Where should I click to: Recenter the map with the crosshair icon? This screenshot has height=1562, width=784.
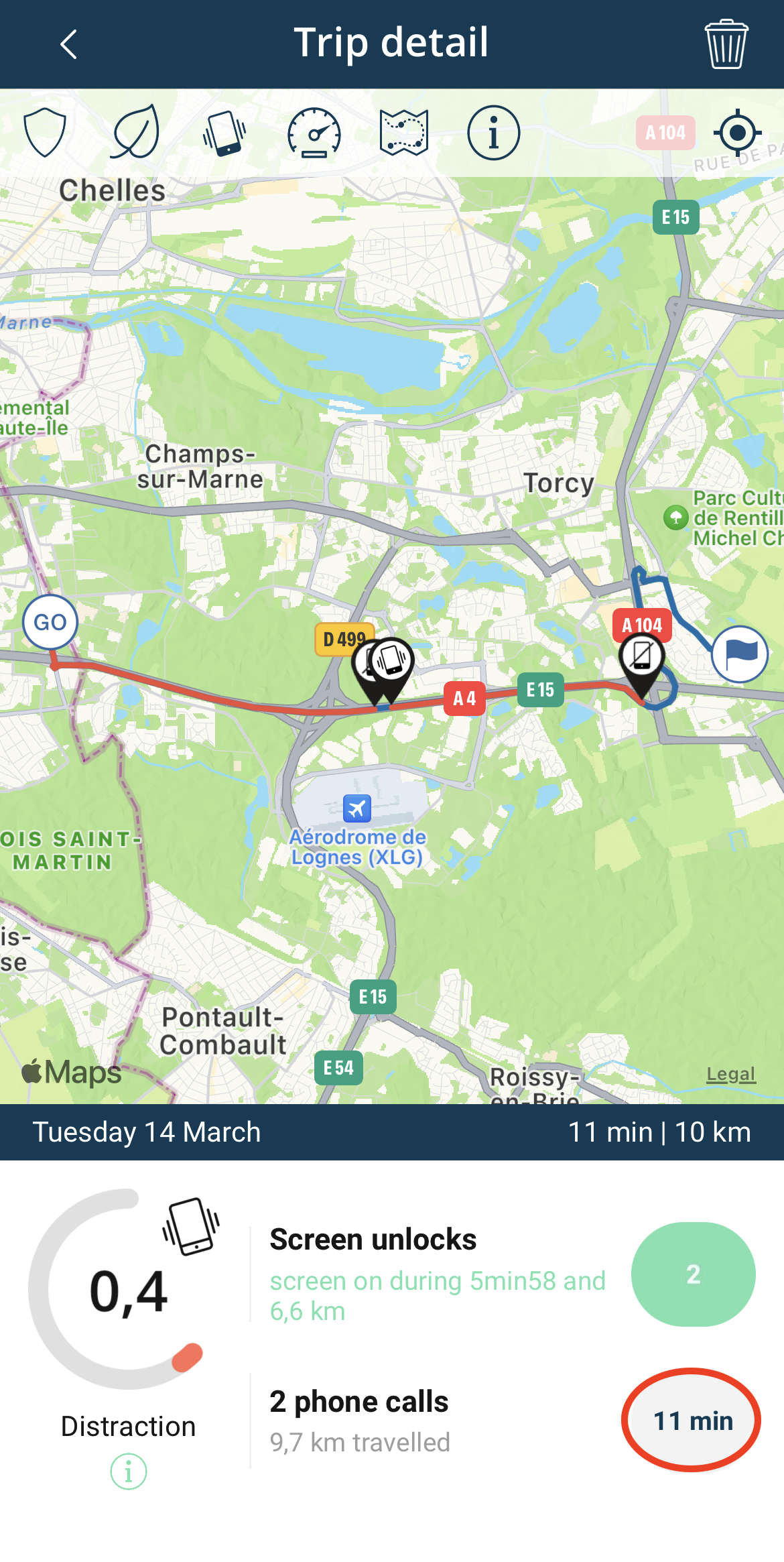(737, 133)
